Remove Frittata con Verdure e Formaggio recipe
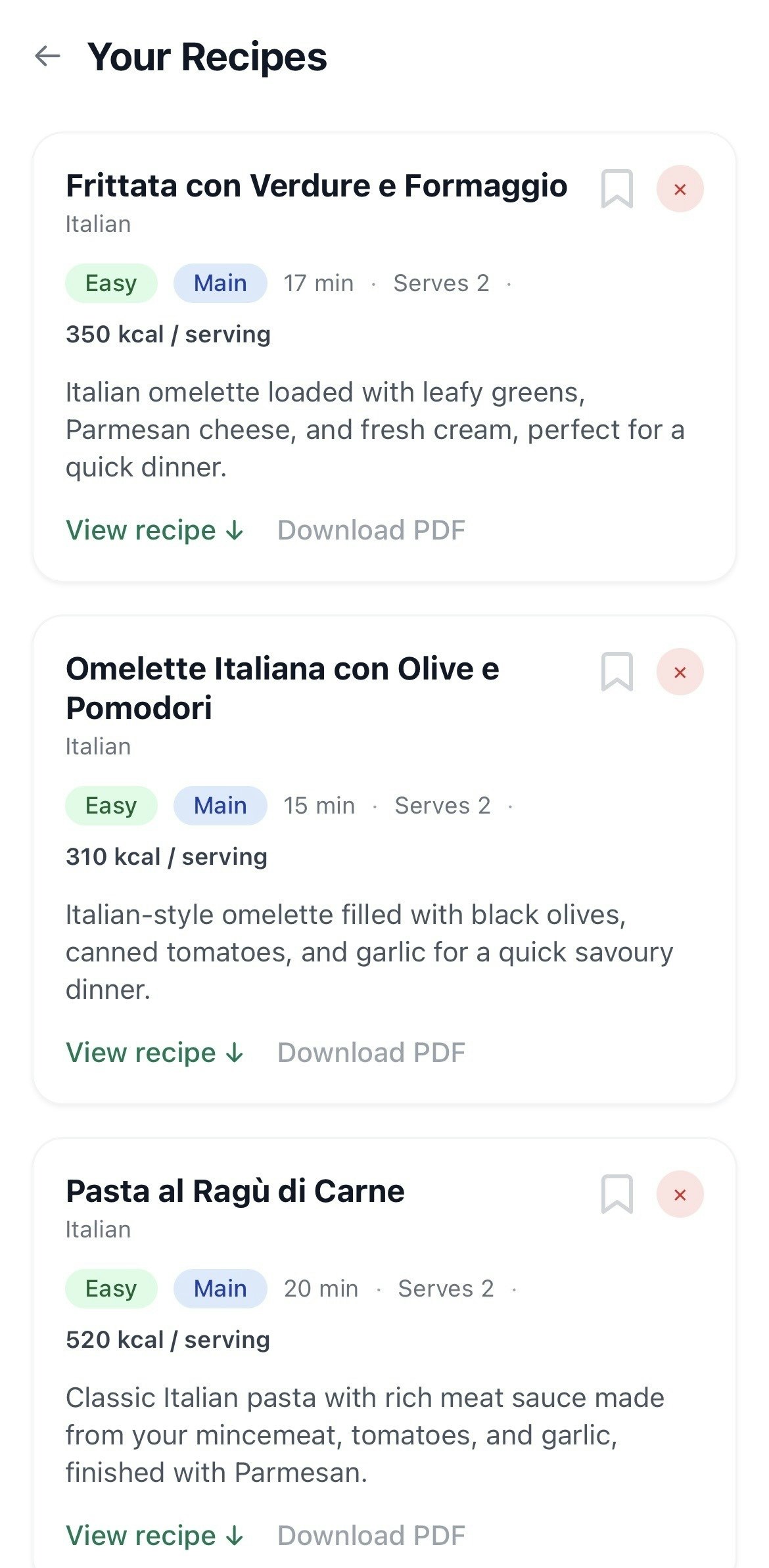This screenshot has width=769, height=1568. [680, 189]
